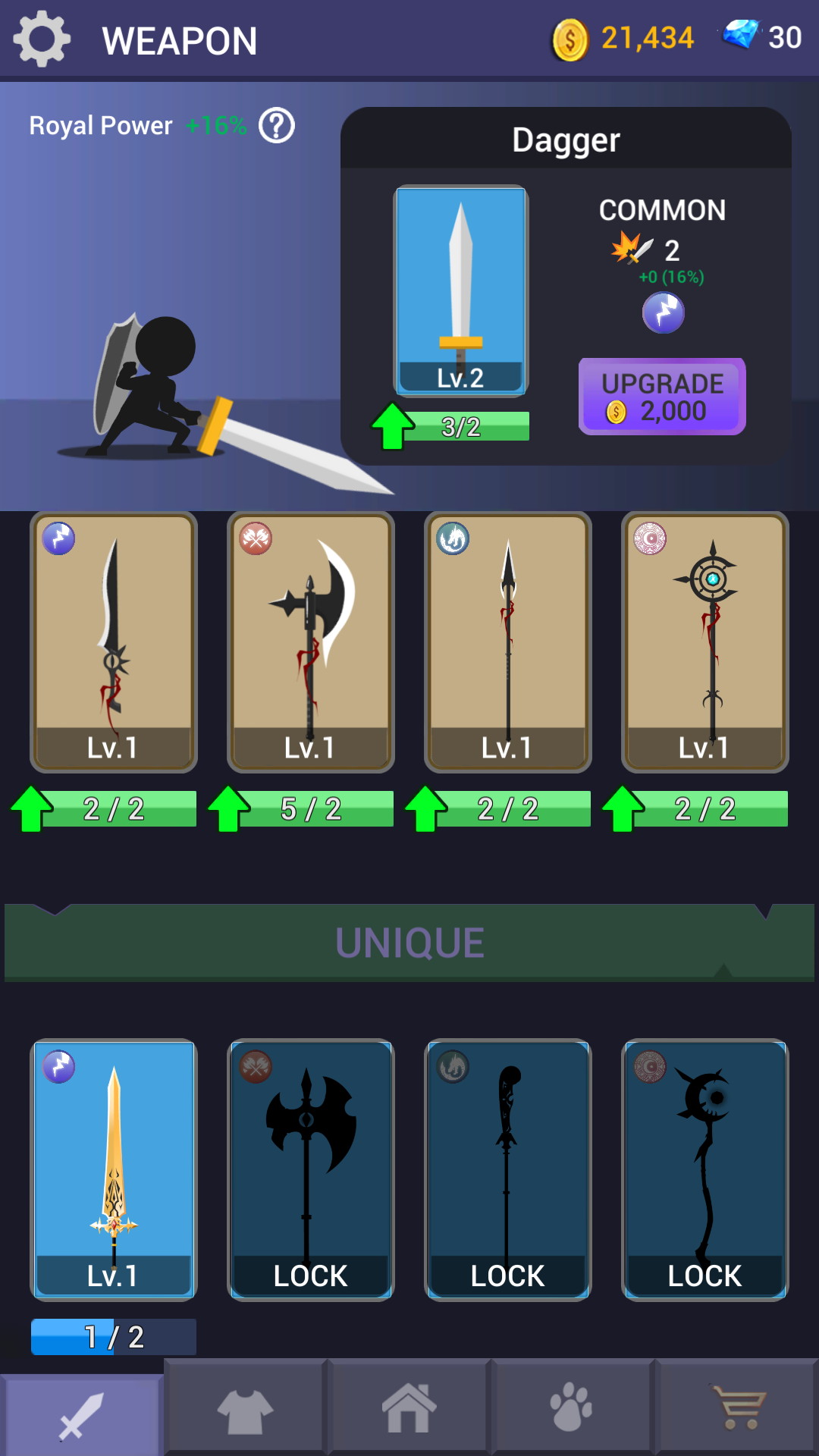The image size is (819, 1456).
Task: Select the curved black sword card
Action: [114, 642]
